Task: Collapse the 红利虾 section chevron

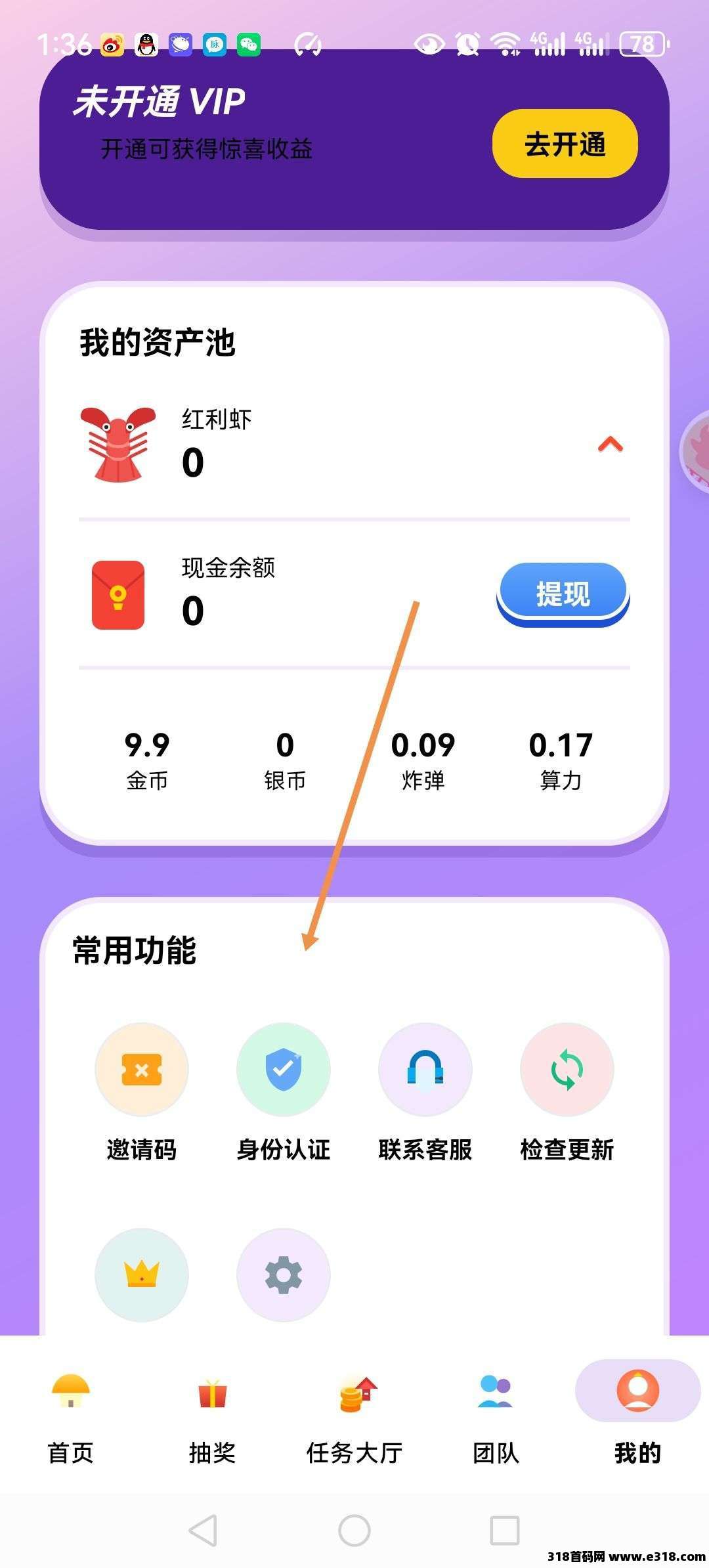Action: point(610,445)
